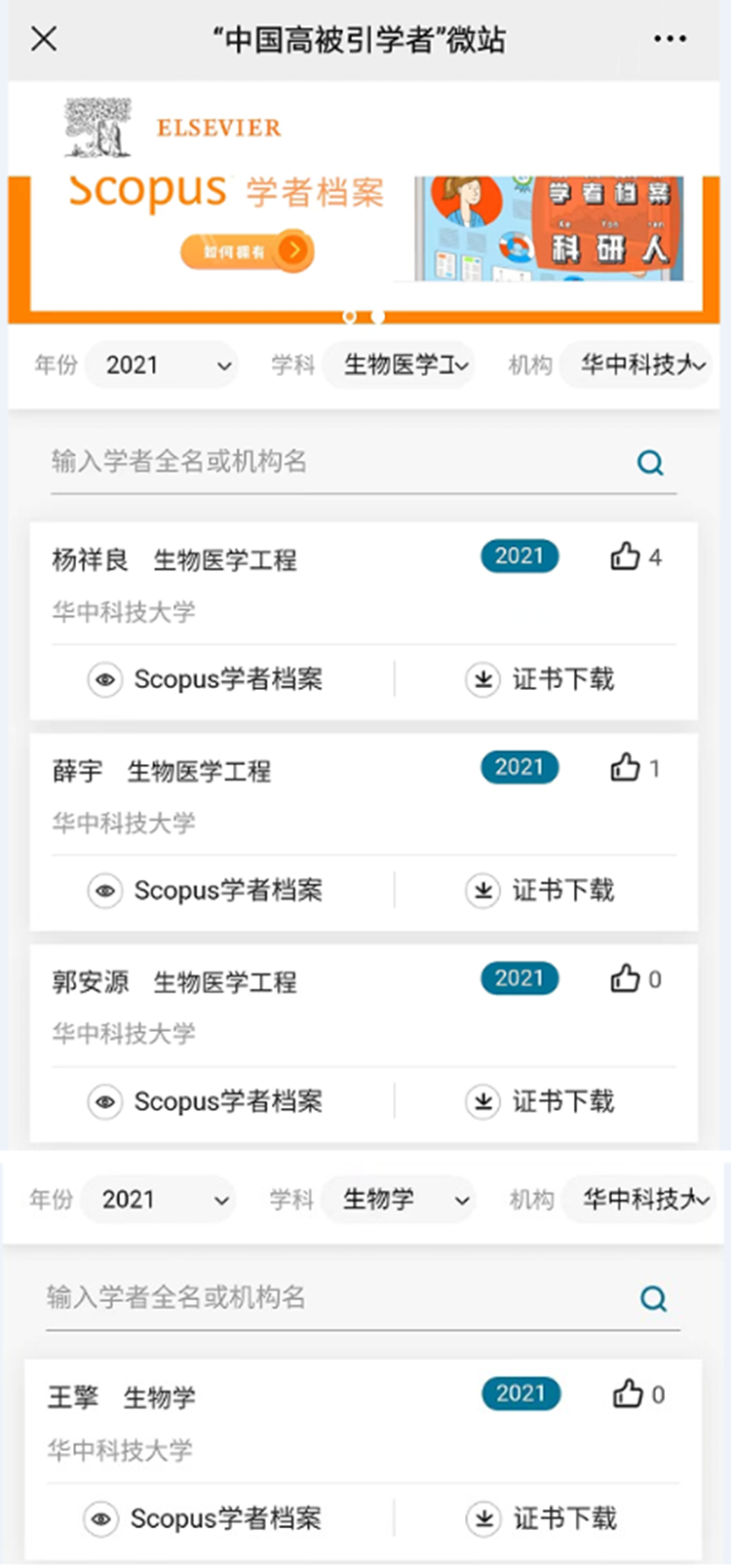Expand the 生物医学工程 subject dropdown
The image size is (731, 1568).
(400, 365)
